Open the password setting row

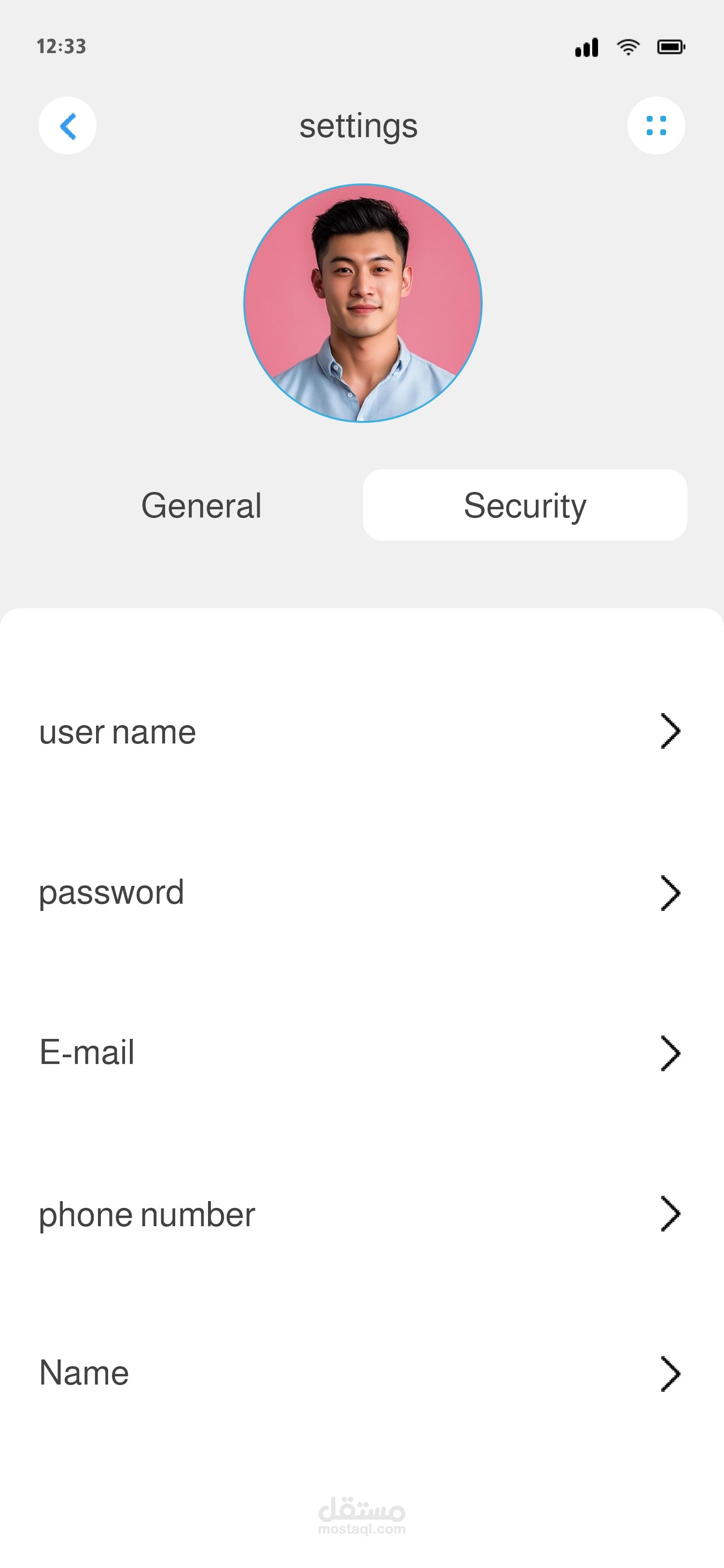pos(362,892)
